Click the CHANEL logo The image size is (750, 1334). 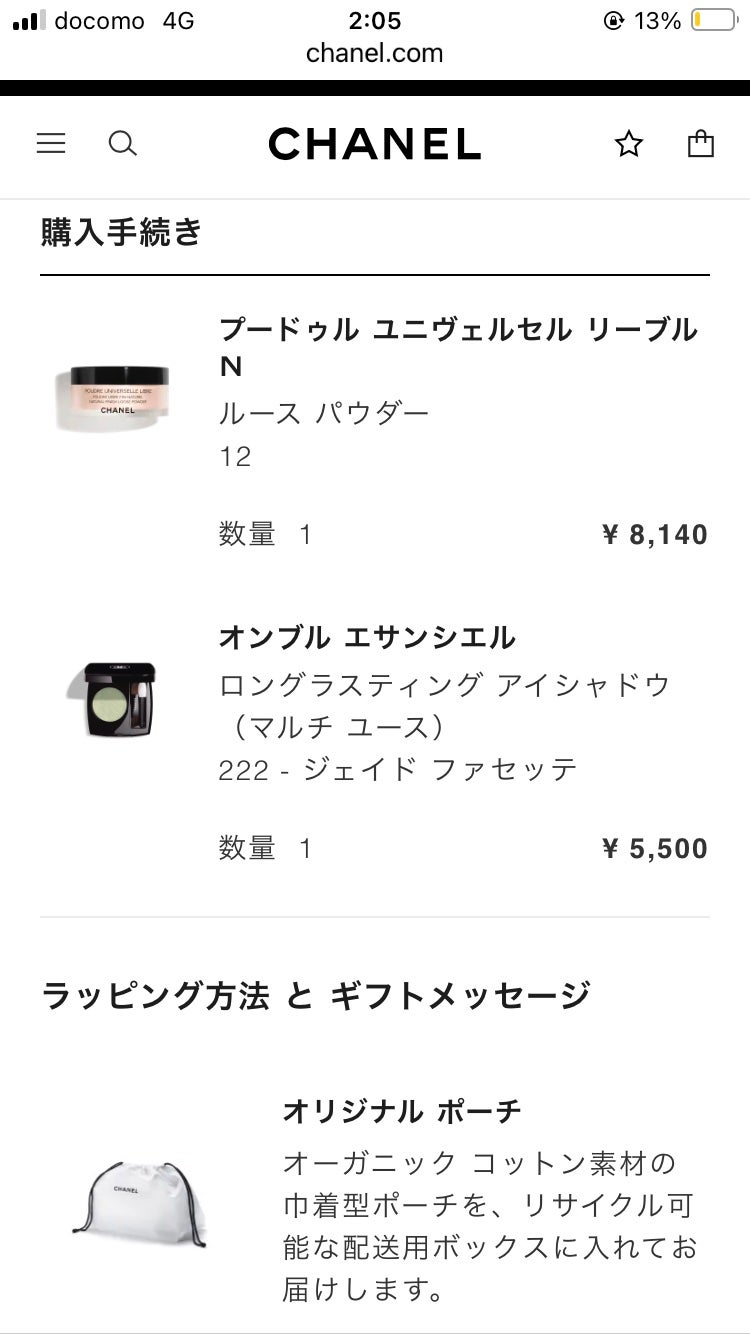pyautogui.click(x=375, y=144)
